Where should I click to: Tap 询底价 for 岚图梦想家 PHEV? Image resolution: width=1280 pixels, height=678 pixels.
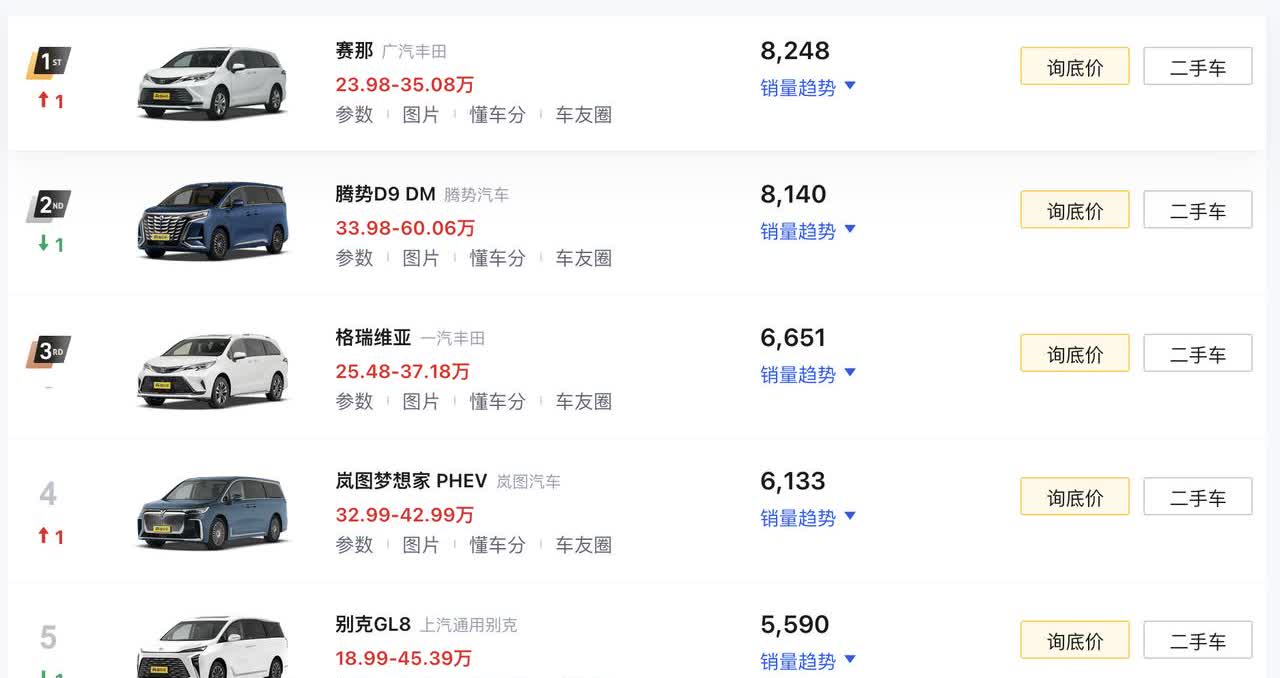tap(1075, 497)
